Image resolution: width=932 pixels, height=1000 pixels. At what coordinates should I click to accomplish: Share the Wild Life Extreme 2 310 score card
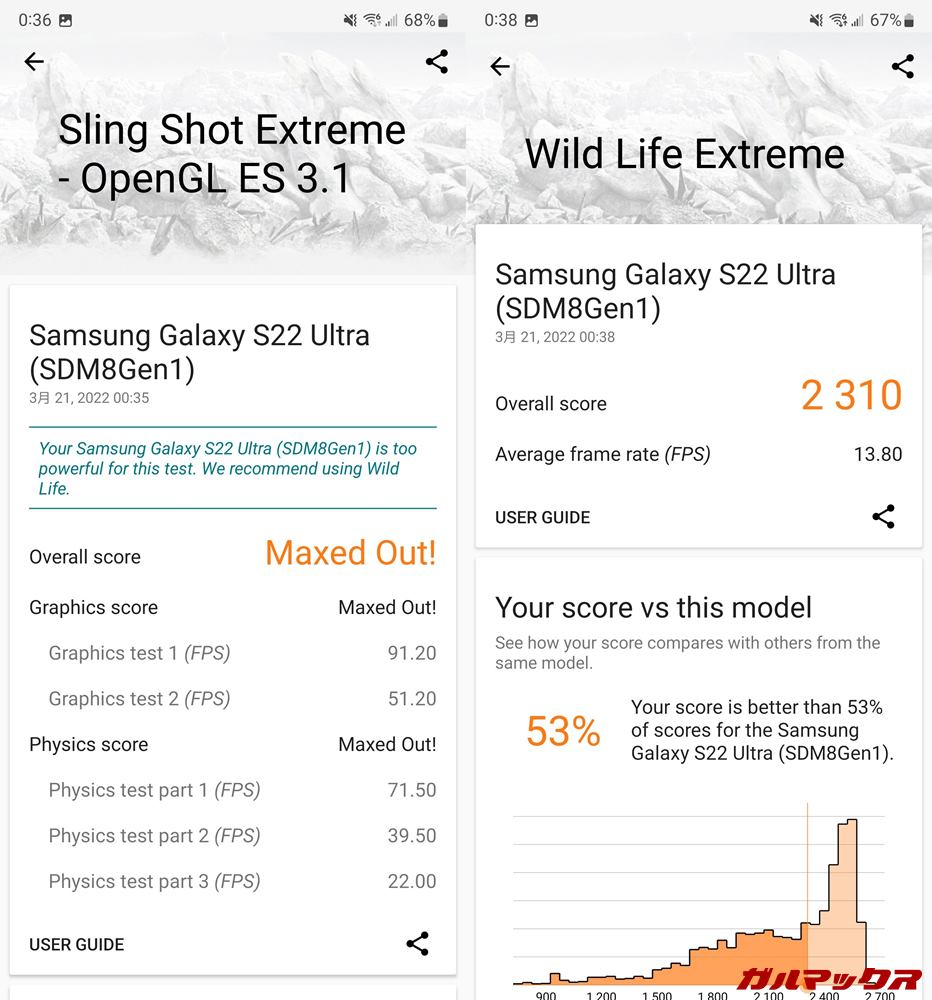(883, 517)
